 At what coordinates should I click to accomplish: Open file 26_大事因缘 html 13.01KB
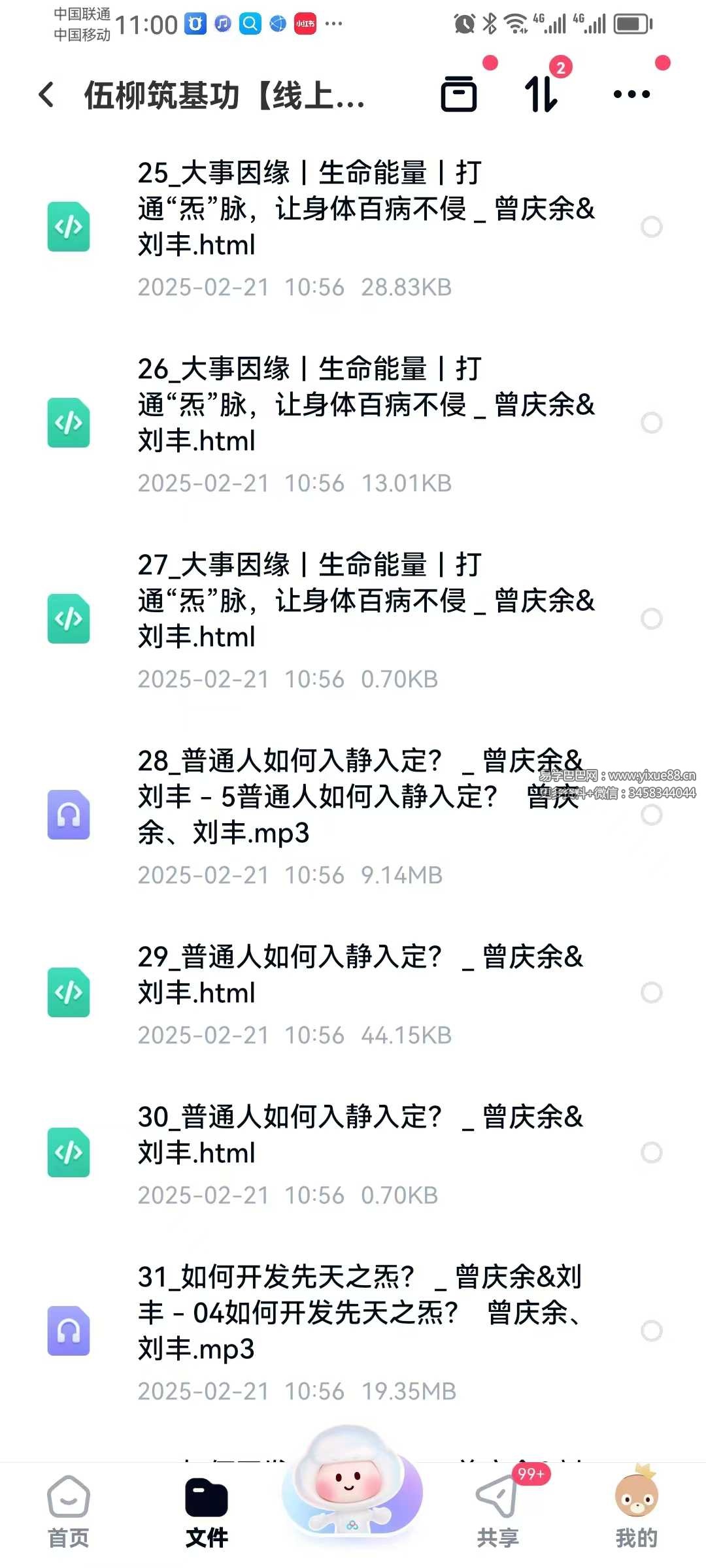click(x=366, y=405)
